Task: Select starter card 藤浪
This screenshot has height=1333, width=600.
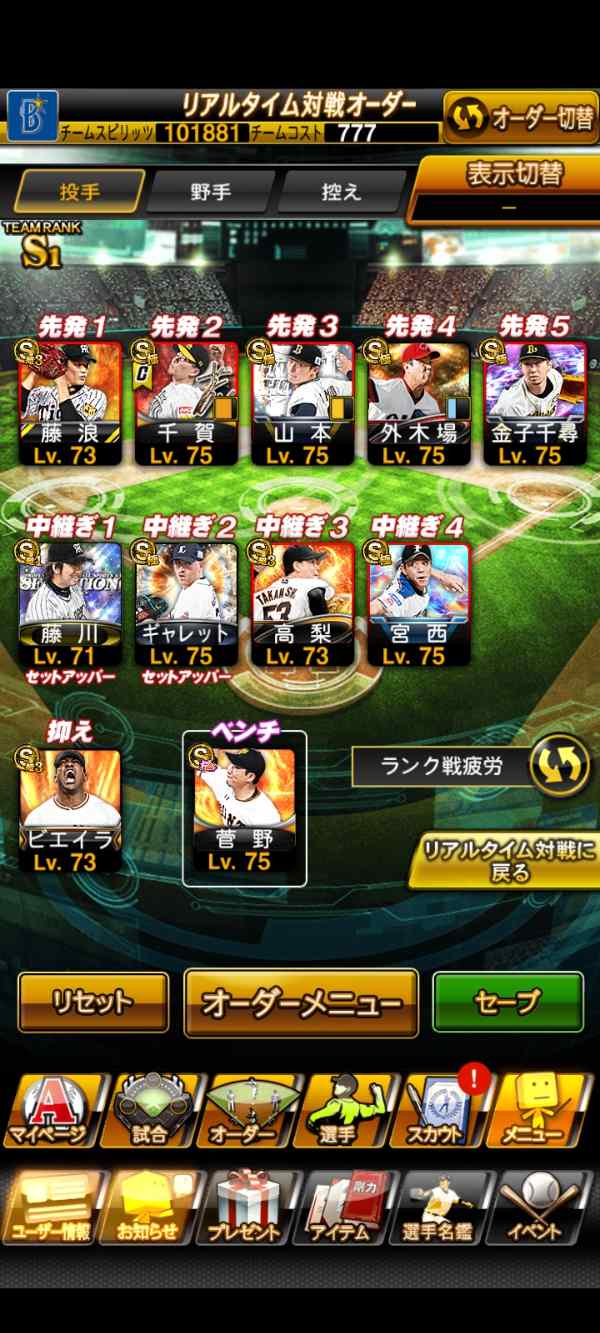Action: point(71,402)
